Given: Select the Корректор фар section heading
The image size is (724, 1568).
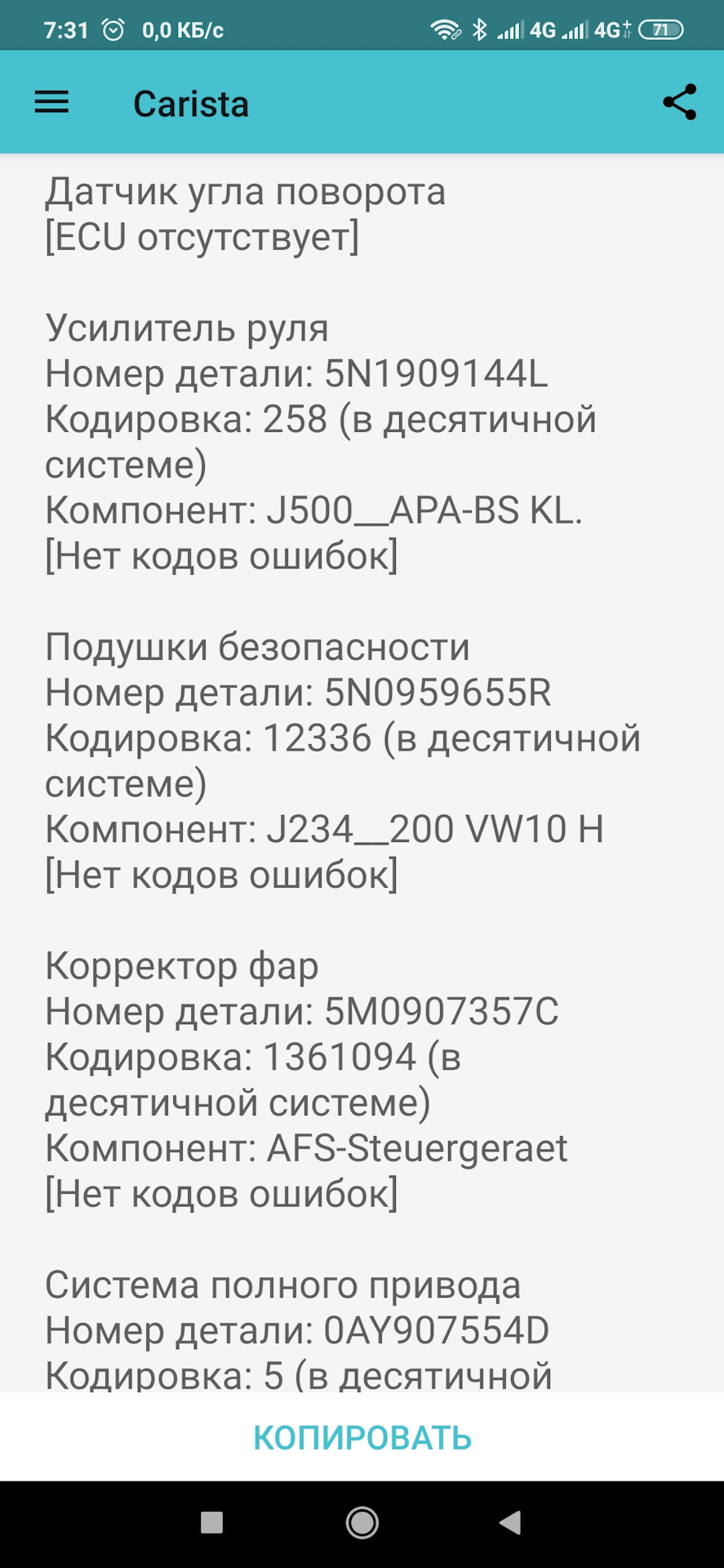Looking at the screenshot, I should point(182,965).
